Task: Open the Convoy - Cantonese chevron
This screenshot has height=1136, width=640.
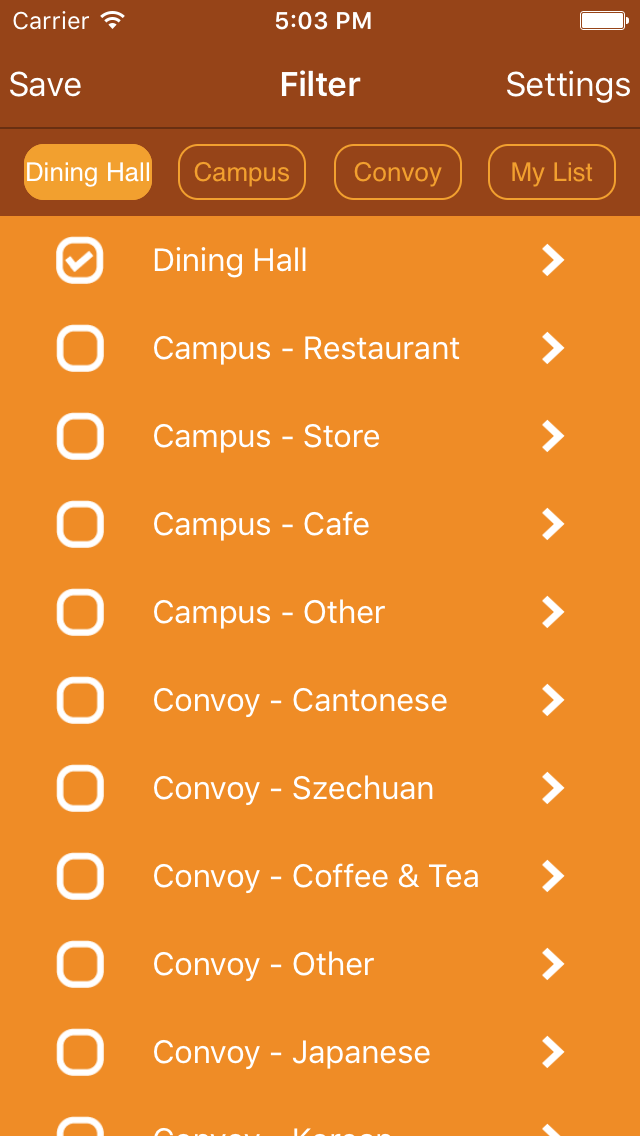Action: tap(553, 701)
